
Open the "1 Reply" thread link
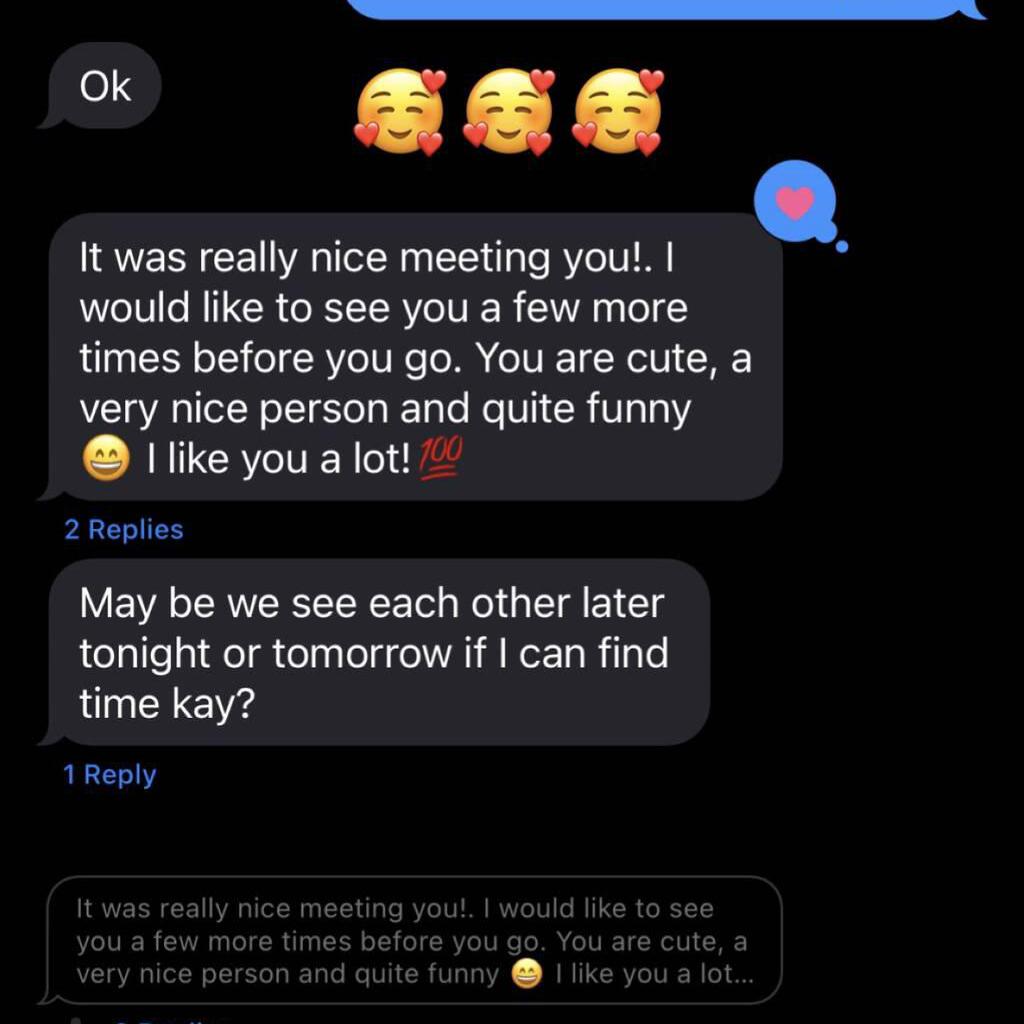109,775
